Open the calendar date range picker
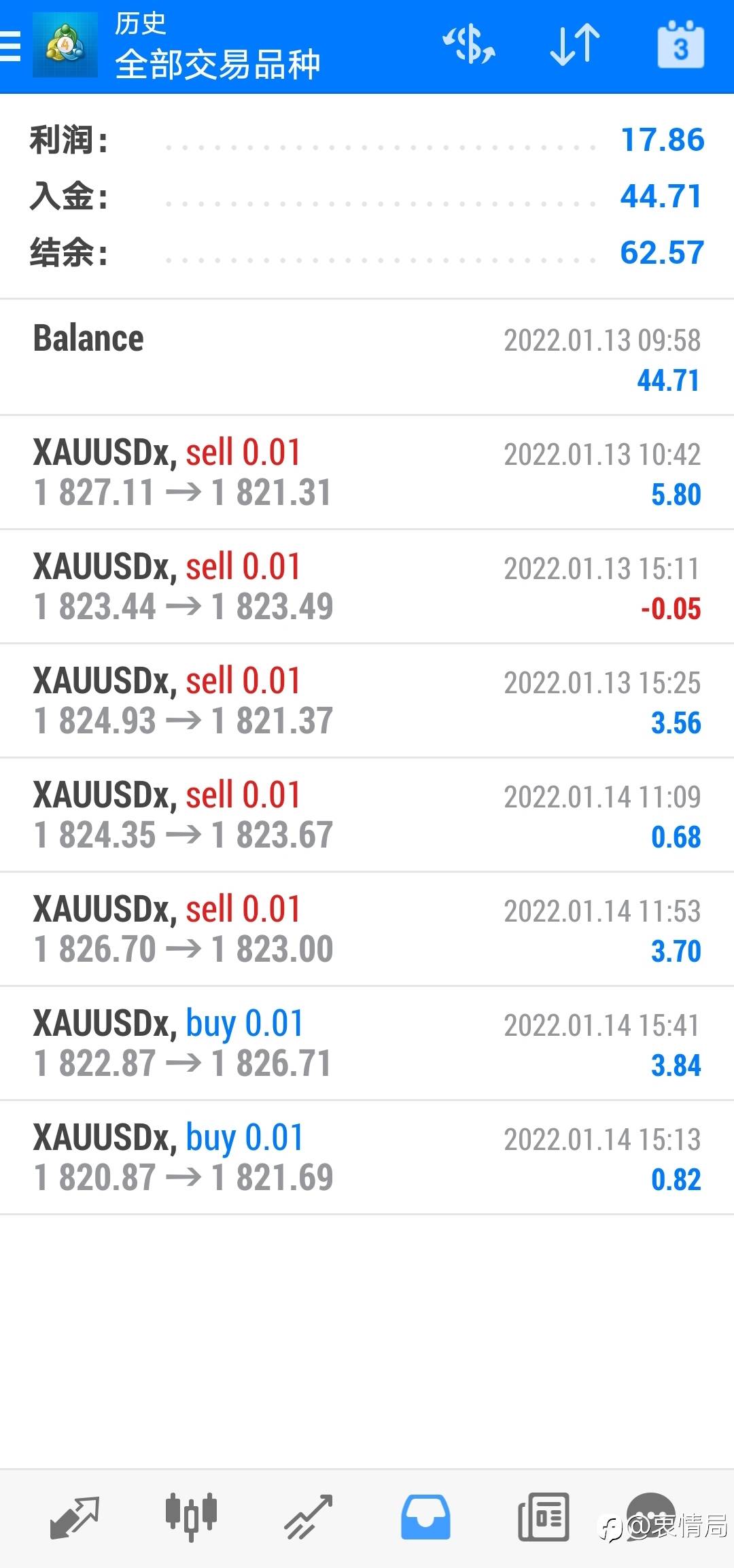The height and width of the screenshot is (1568, 734). [x=681, y=45]
